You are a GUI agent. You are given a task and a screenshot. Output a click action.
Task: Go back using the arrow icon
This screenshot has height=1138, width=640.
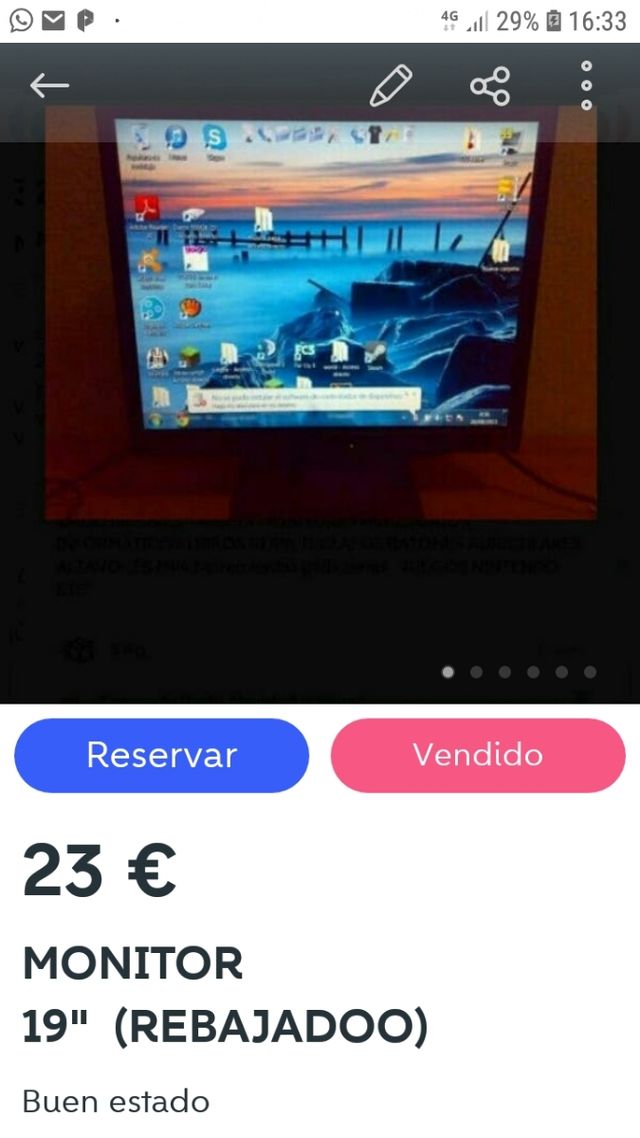tap(49, 86)
